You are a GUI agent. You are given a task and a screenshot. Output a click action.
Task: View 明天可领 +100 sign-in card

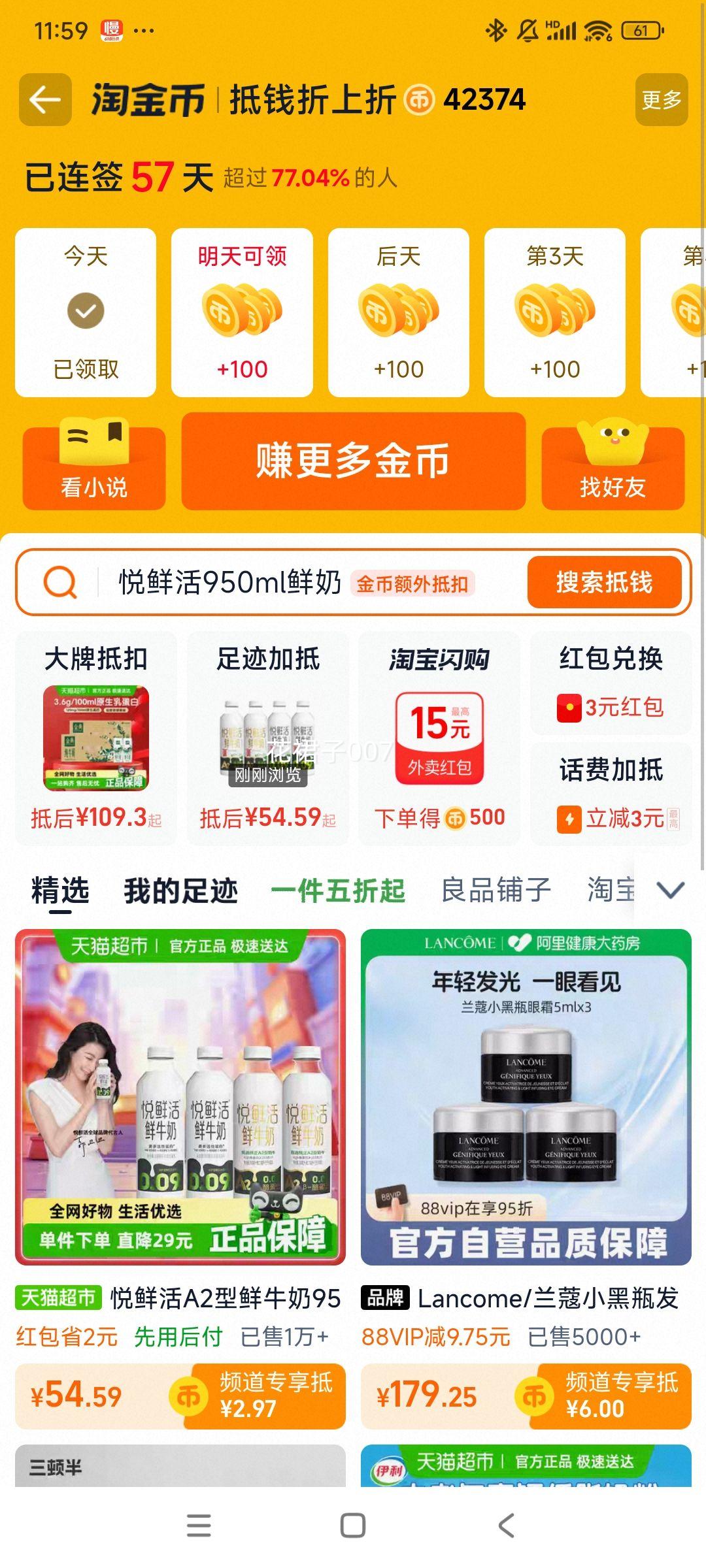tap(242, 312)
